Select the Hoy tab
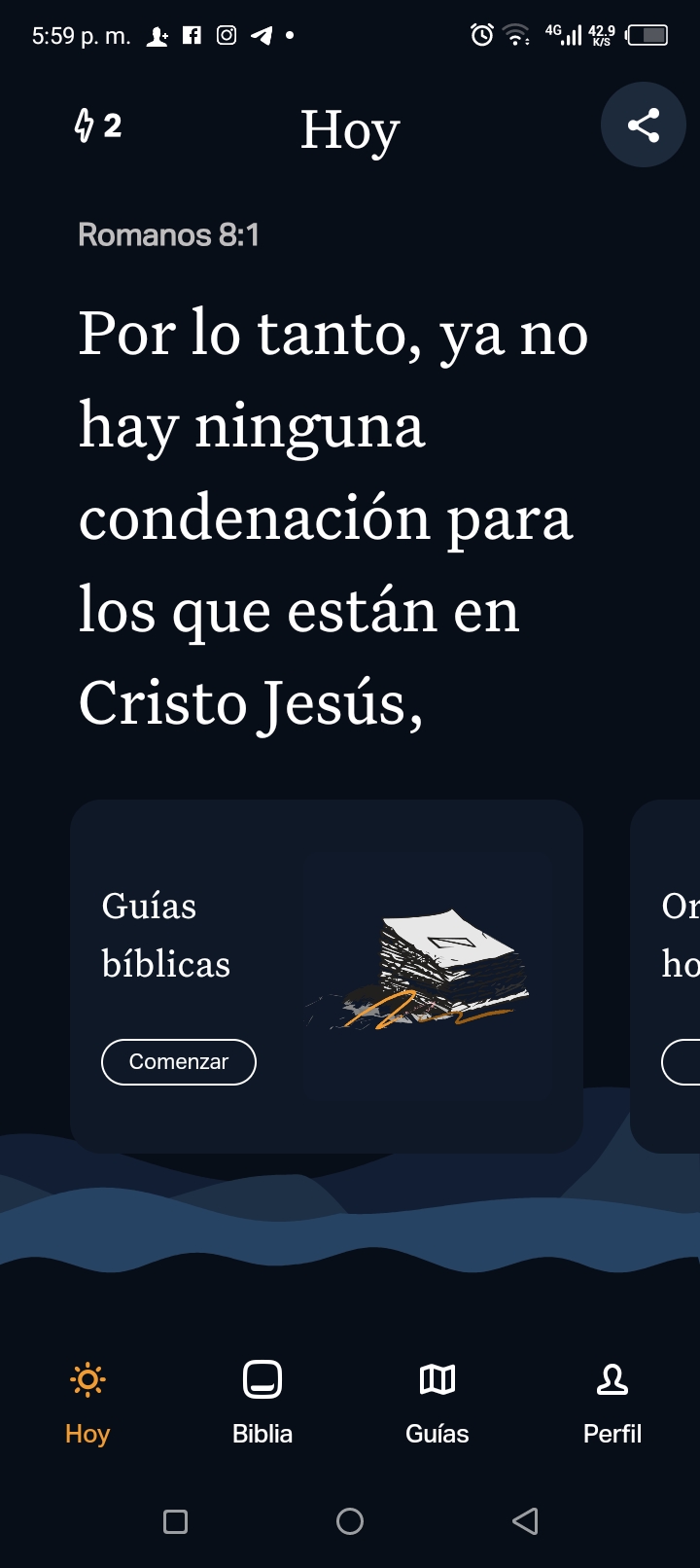Screen dimensions: 700x1568 87,1401
